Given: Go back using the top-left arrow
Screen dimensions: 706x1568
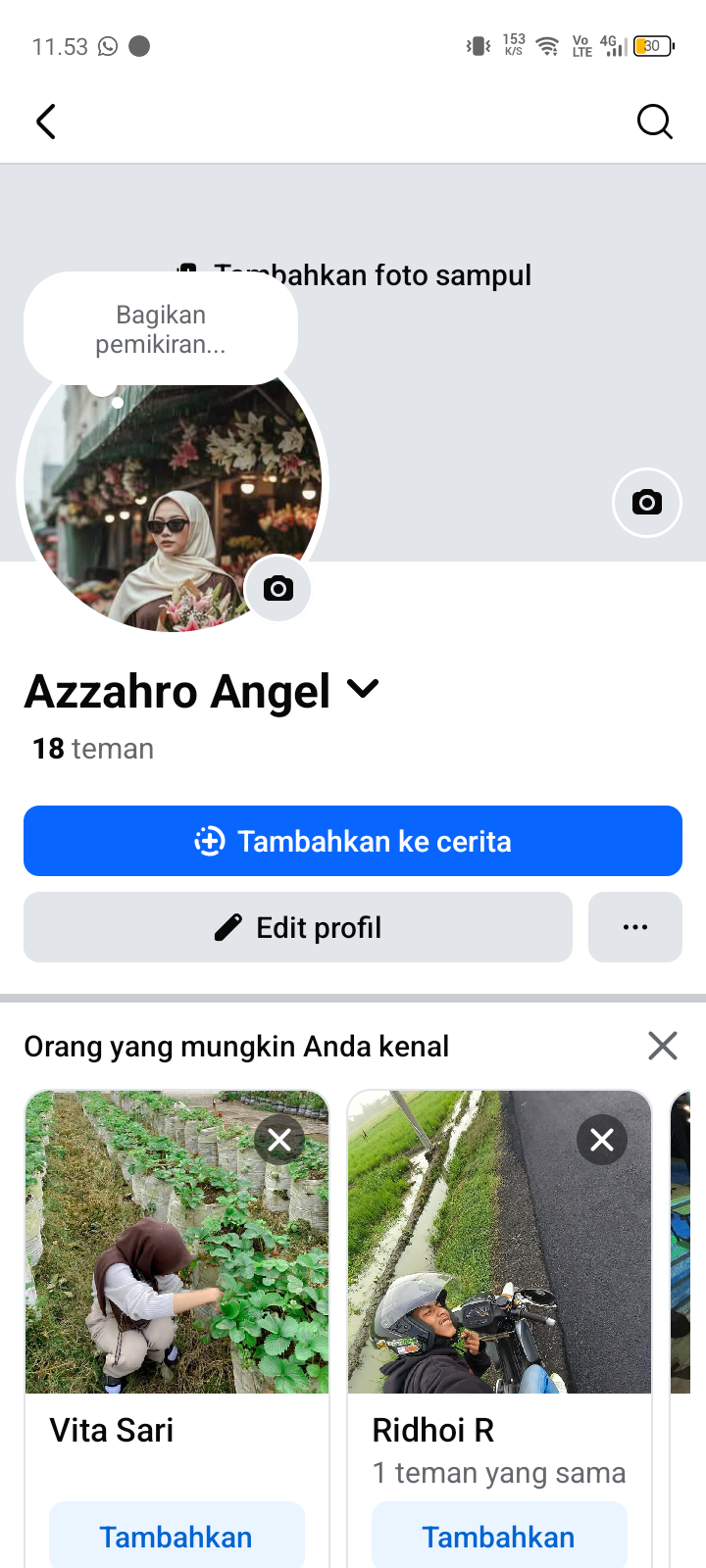Looking at the screenshot, I should (46, 122).
